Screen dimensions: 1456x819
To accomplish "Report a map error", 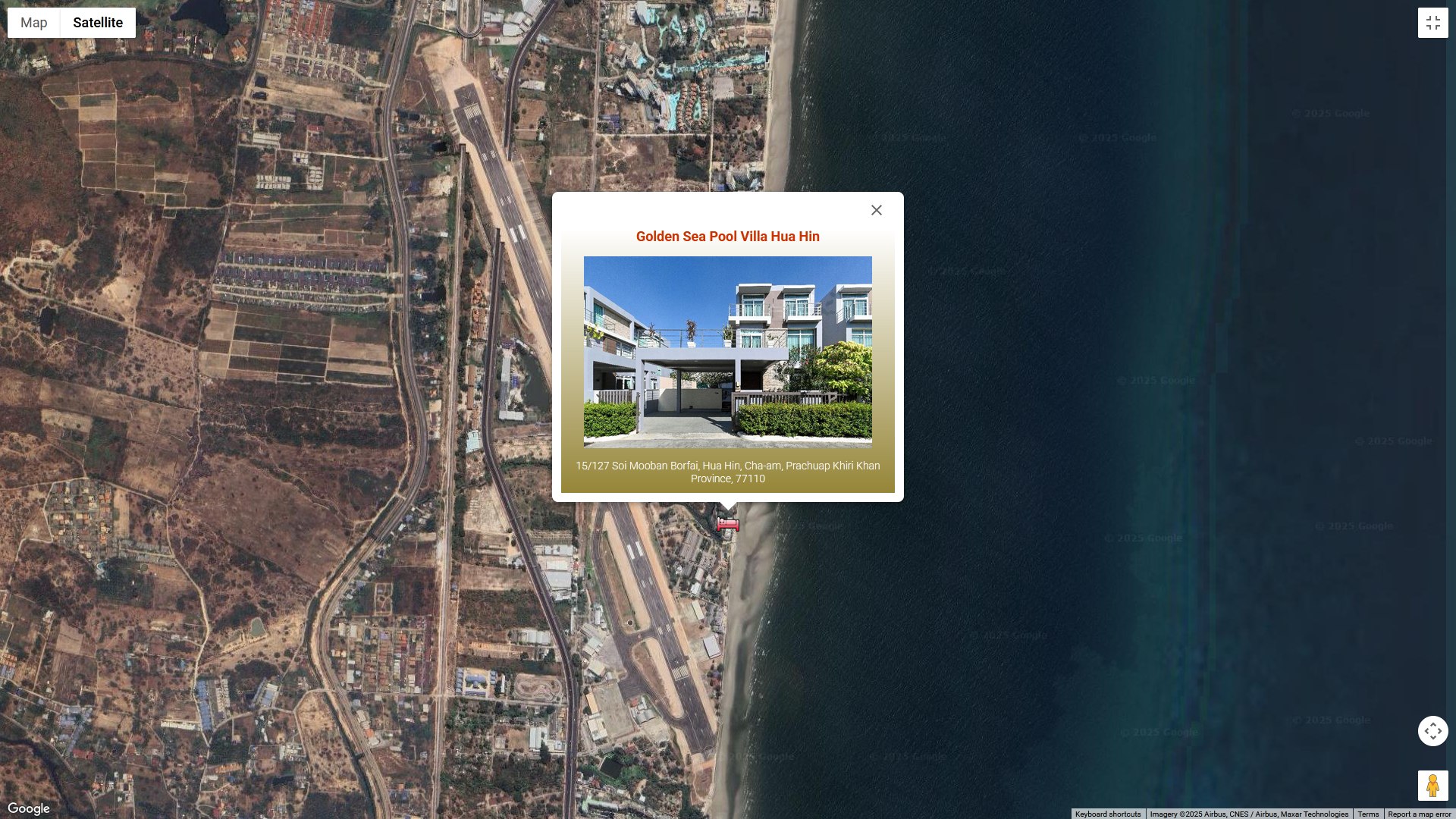I will tap(1419, 814).
